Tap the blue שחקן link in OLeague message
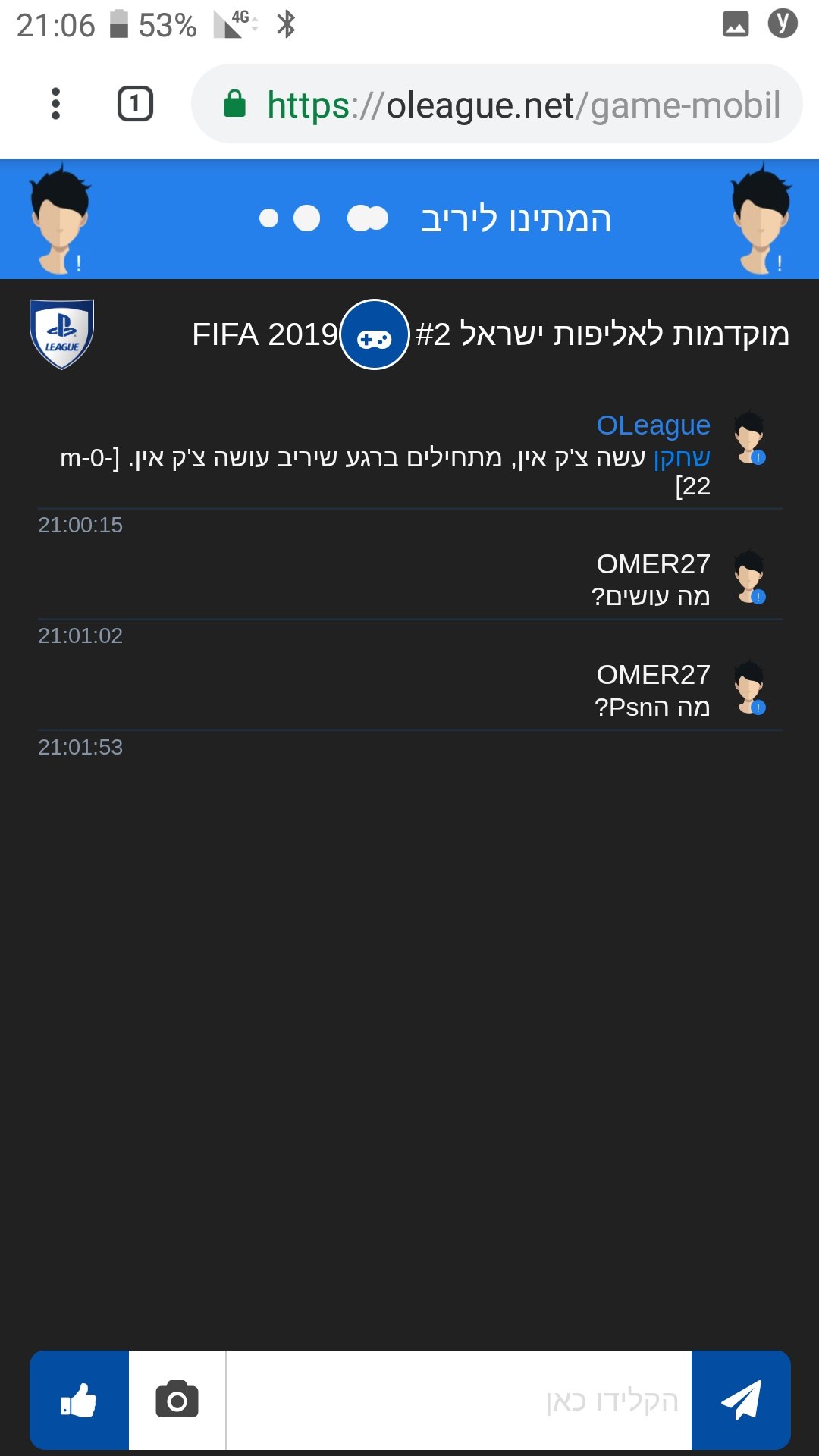Viewport: 819px width, 1456px height. 682,458
